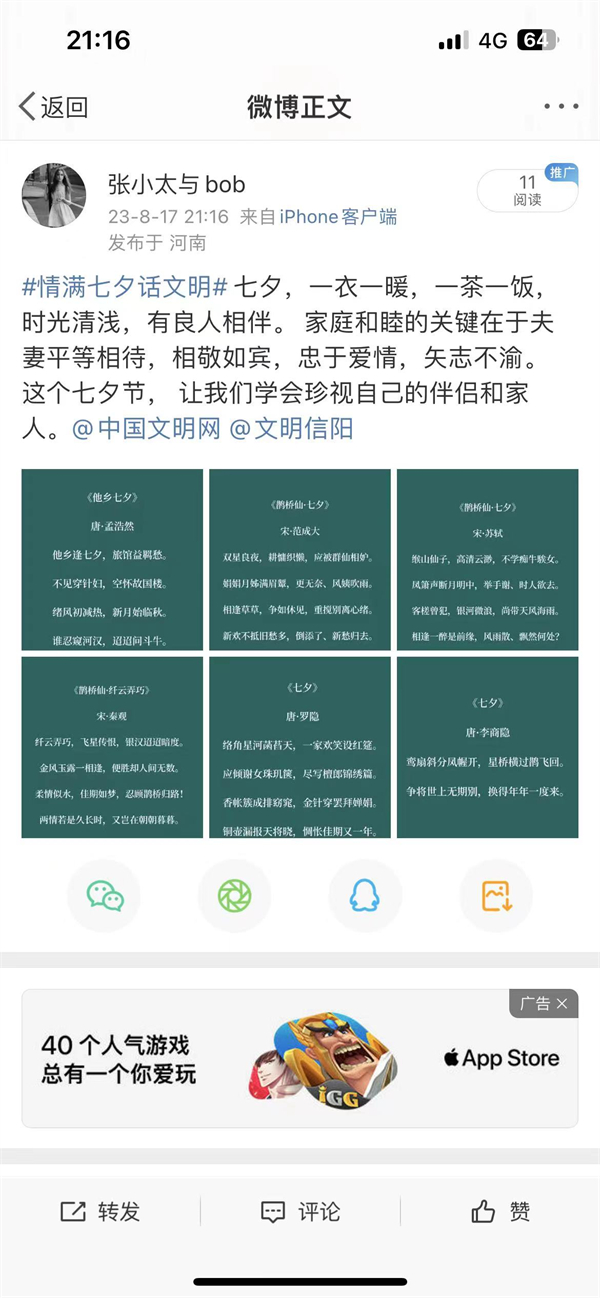View the 李商隐 七夕 poem image
600x1298 pixels.
point(487,747)
